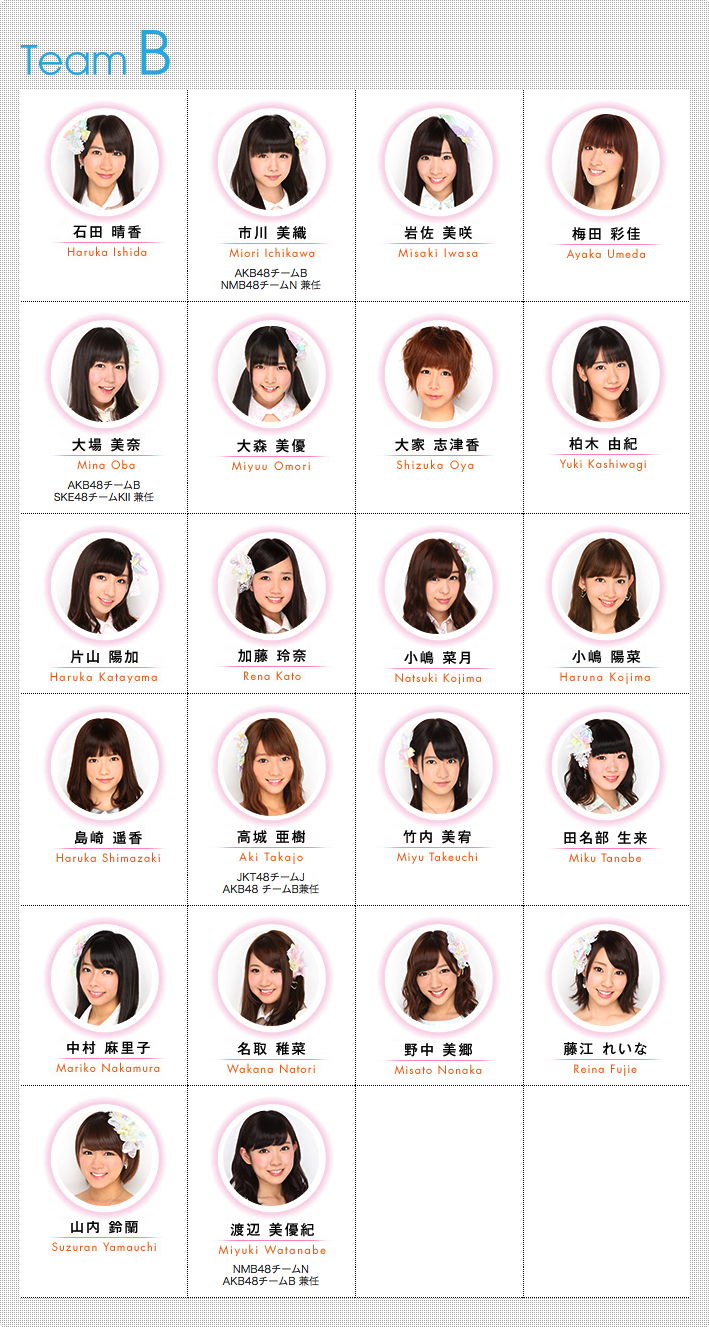Open the Mariko Nakamura profile
The width and height of the screenshot is (709, 1327).
tap(104, 996)
